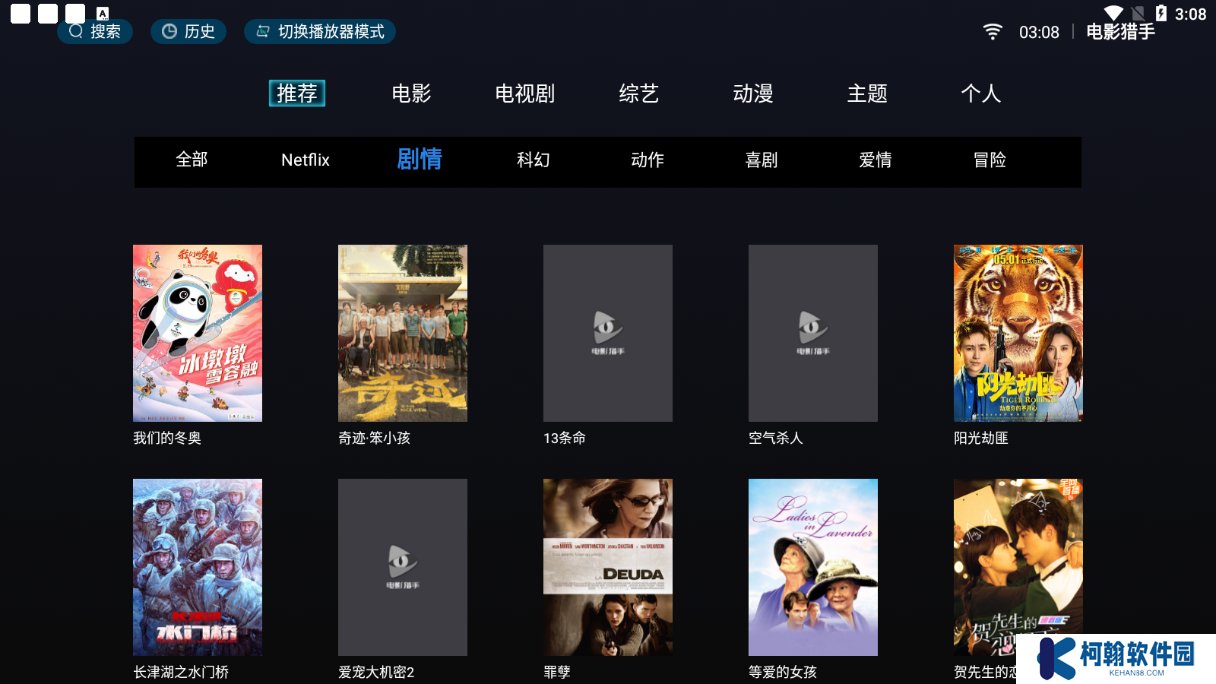
Task: Tap 切换播放器模式 to switch player mode
Action: pos(320,32)
